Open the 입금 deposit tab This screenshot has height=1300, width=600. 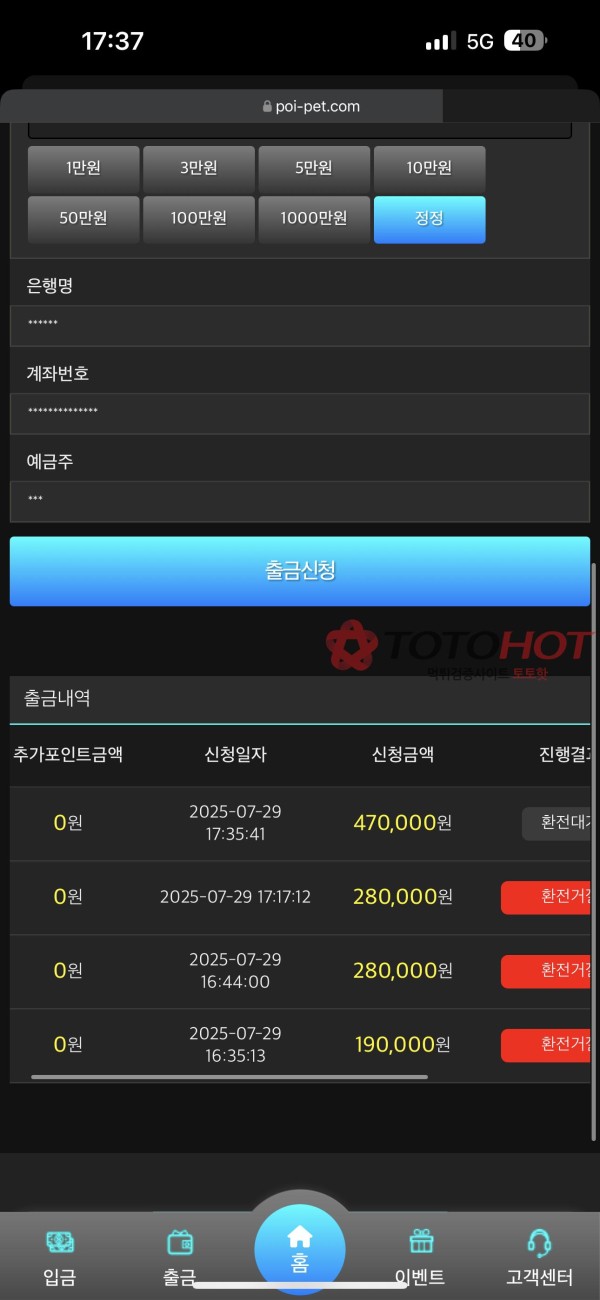(x=60, y=1257)
